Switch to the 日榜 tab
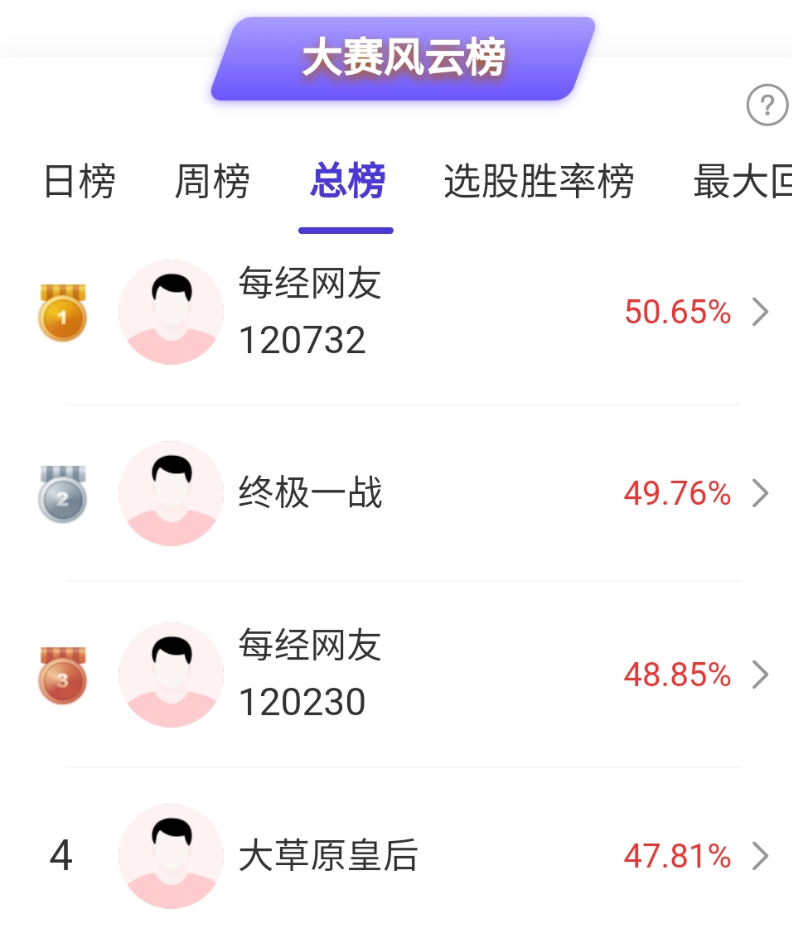The width and height of the screenshot is (792, 932). pyautogui.click(x=79, y=182)
